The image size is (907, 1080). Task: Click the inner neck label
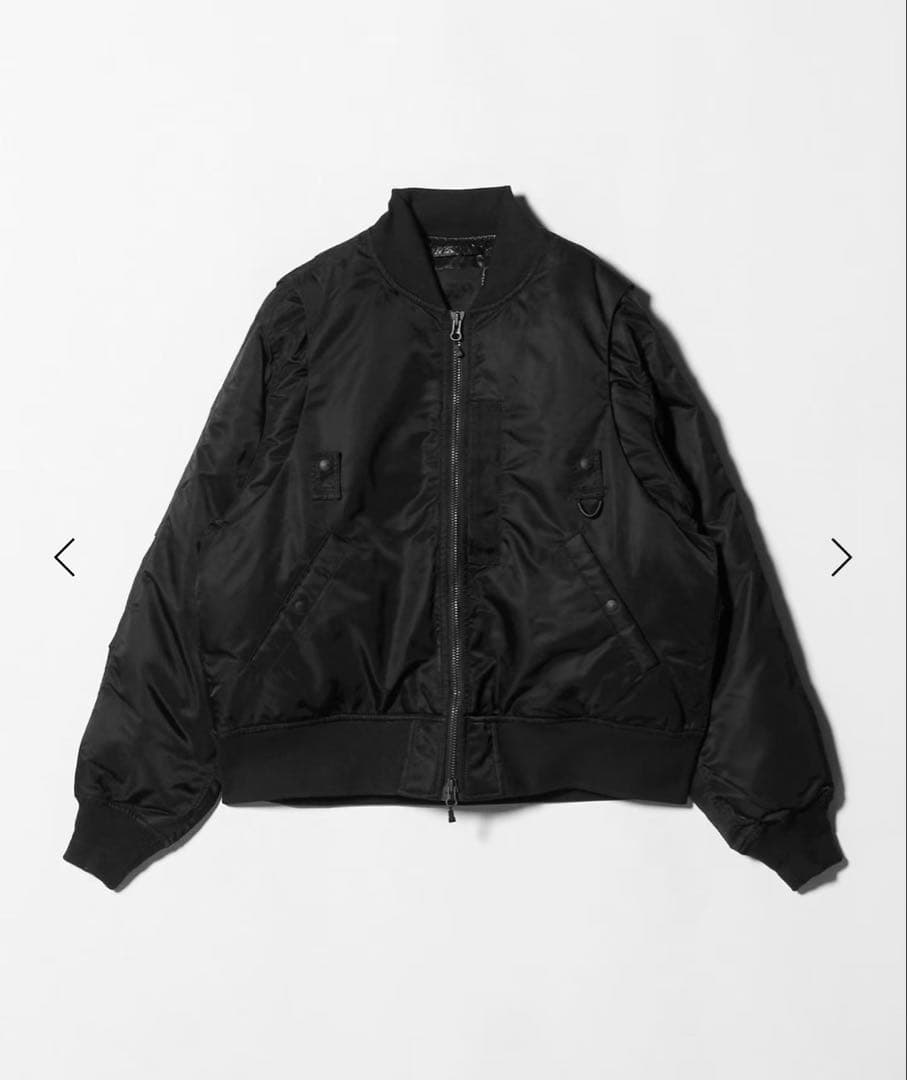(460, 245)
